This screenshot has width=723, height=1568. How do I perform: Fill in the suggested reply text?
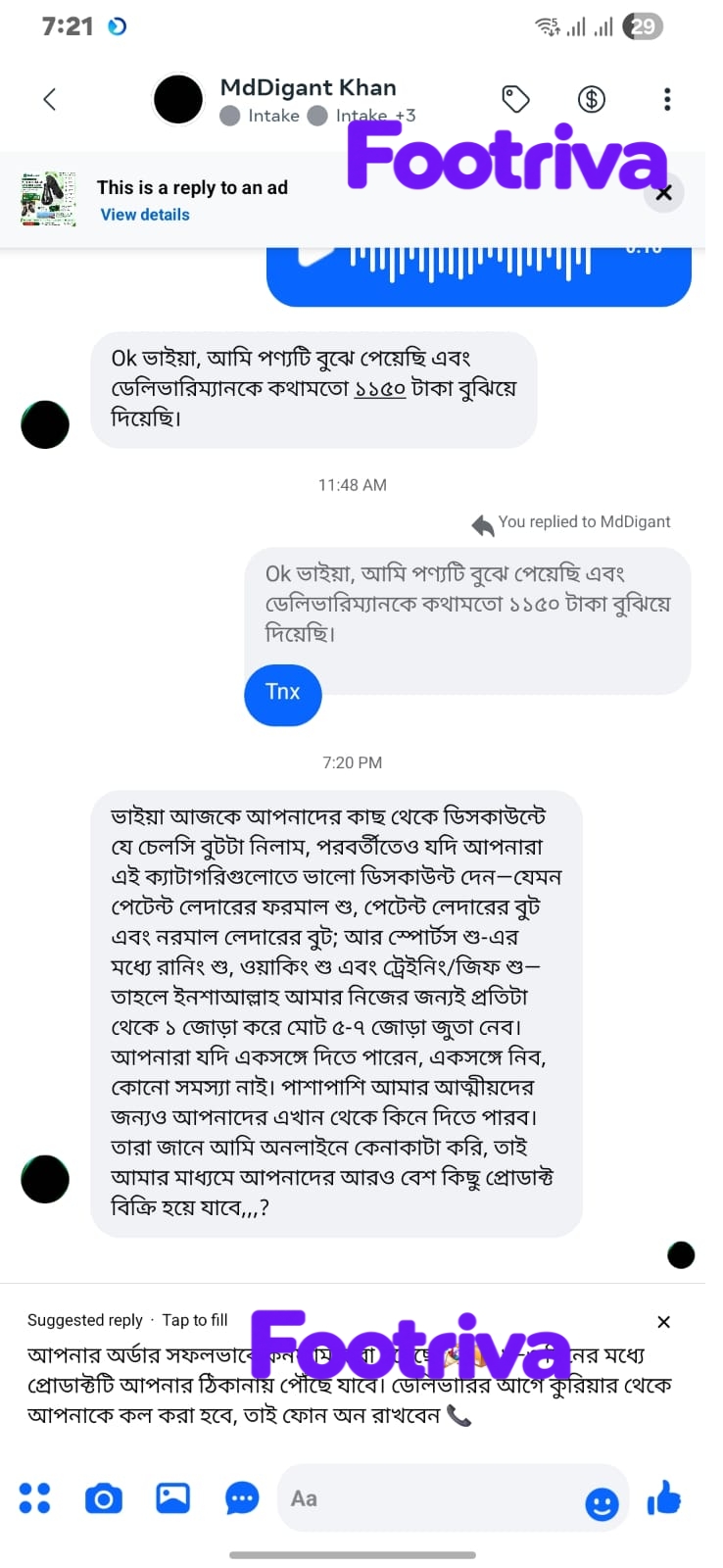coord(349,1385)
